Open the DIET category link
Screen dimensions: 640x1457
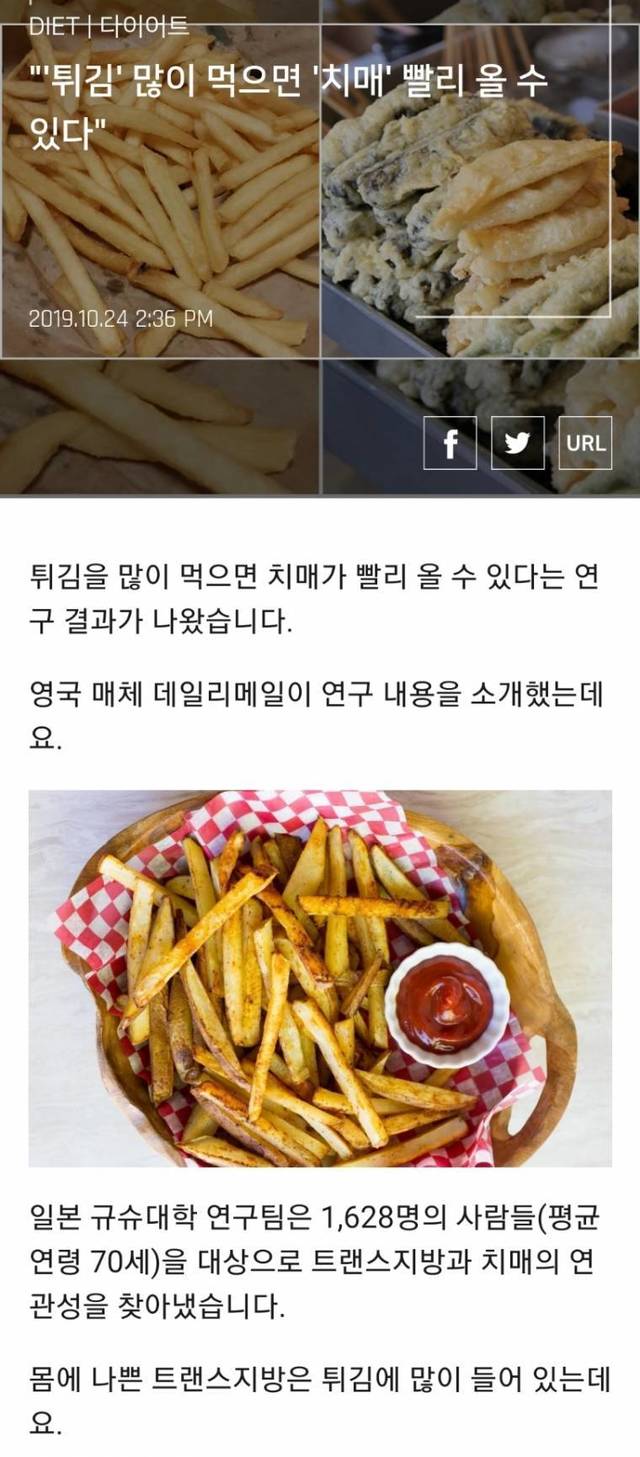coord(53,28)
